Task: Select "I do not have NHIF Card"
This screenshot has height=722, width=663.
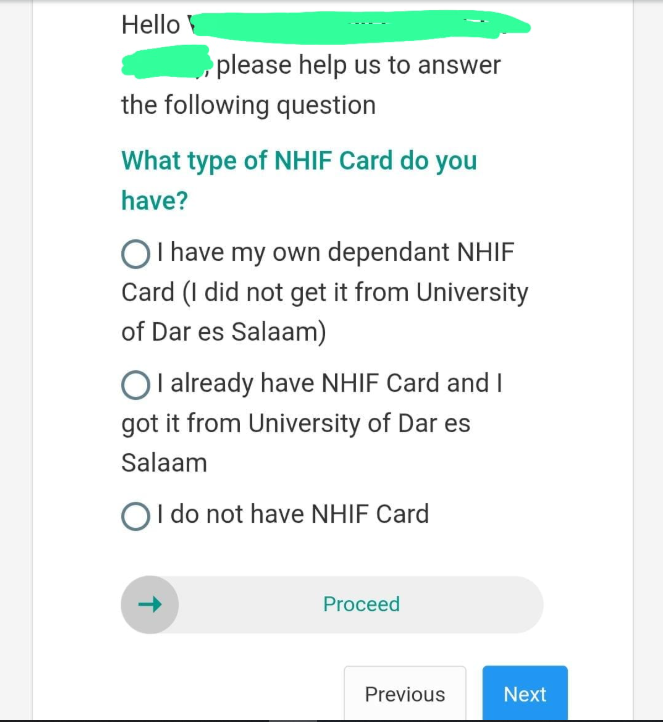Action: (135, 516)
